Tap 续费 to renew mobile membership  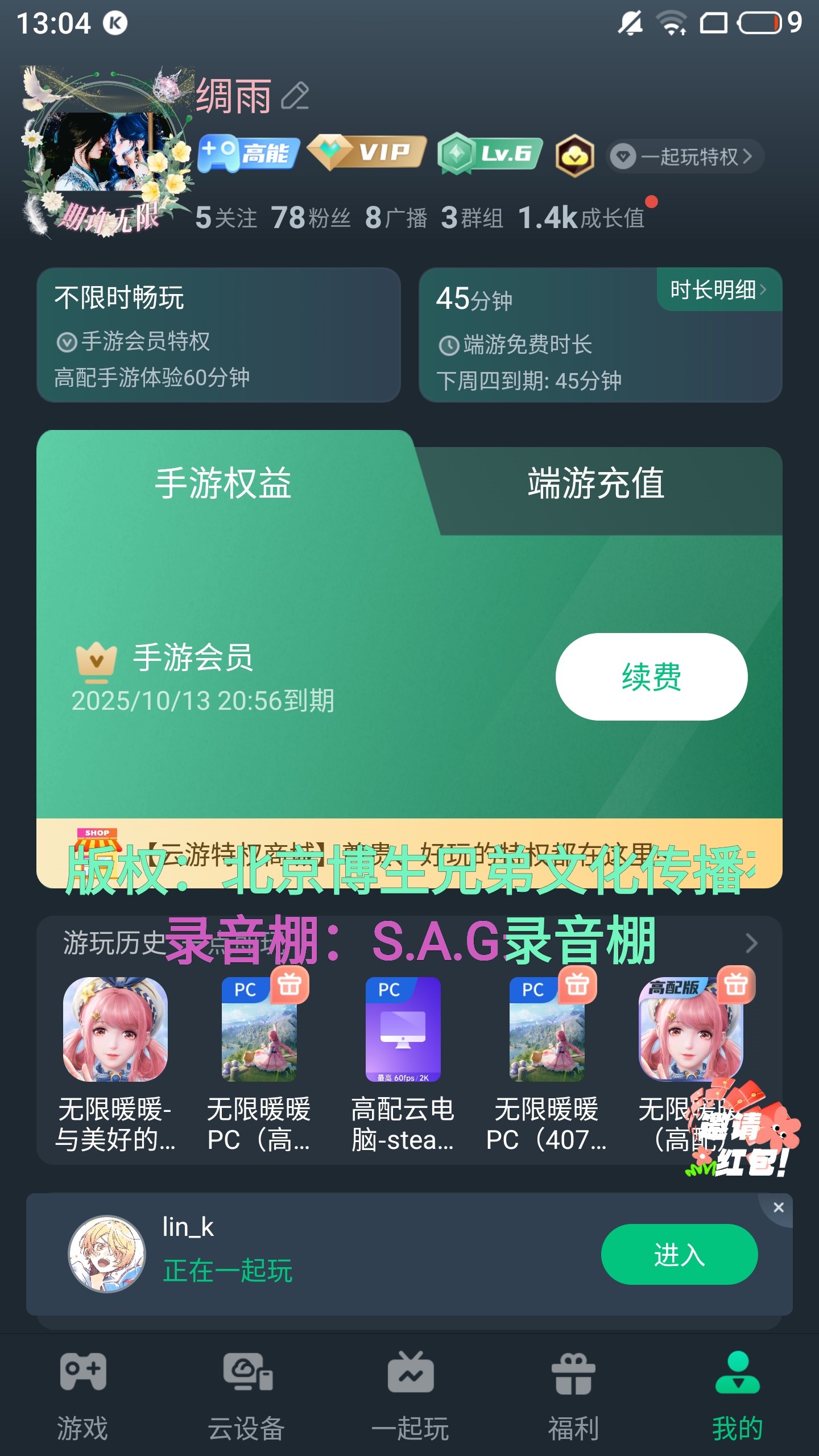651,677
